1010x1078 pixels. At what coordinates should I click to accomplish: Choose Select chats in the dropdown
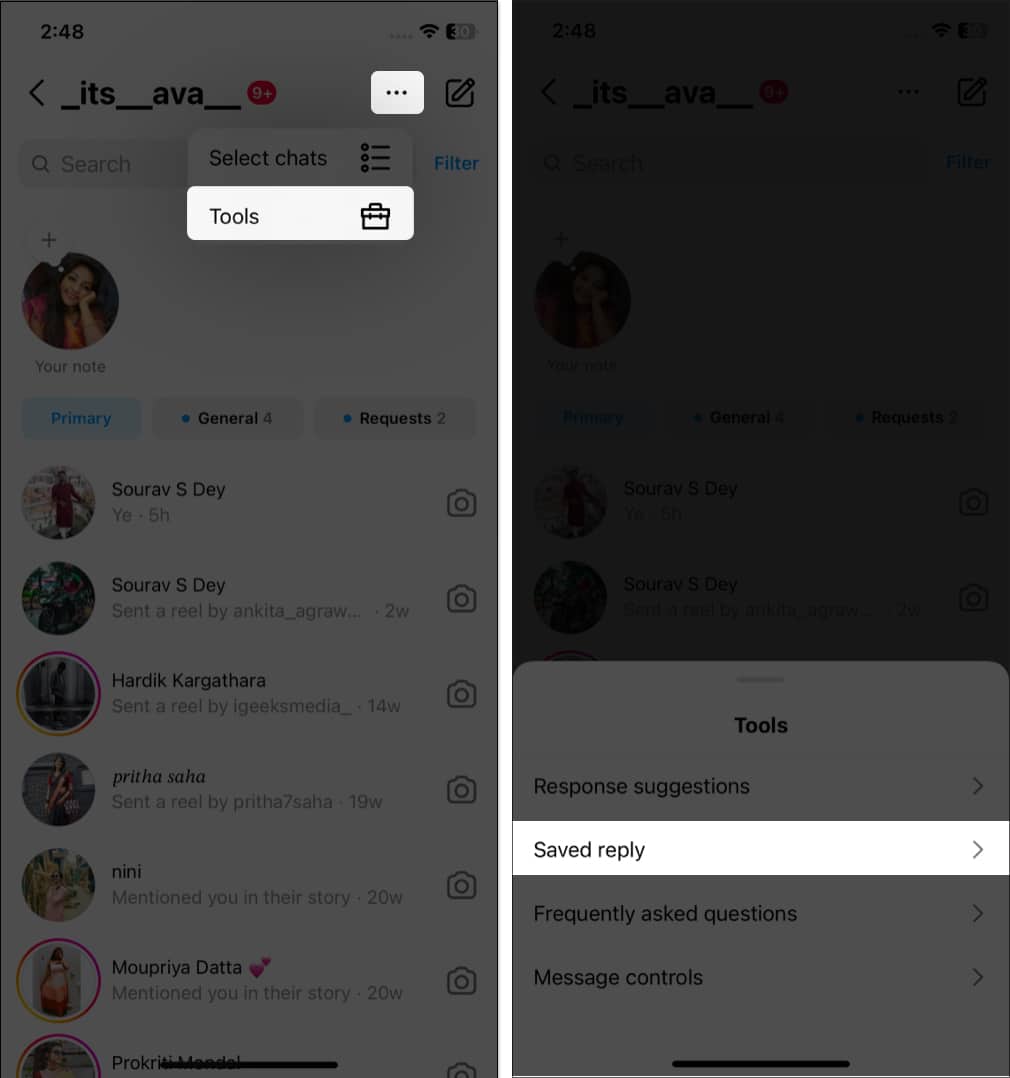[299, 158]
